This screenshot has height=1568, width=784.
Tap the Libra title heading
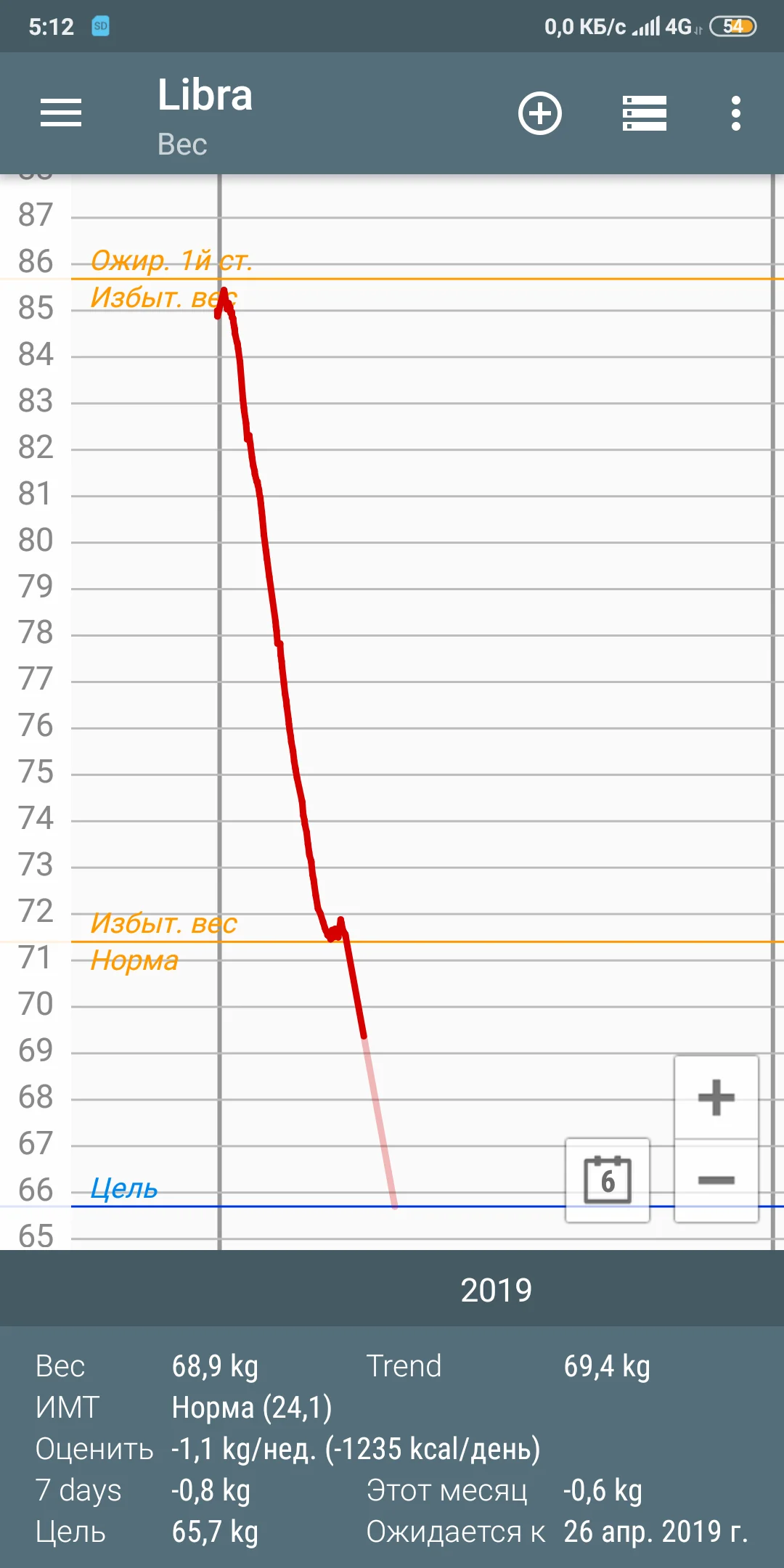(x=205, y=94)
